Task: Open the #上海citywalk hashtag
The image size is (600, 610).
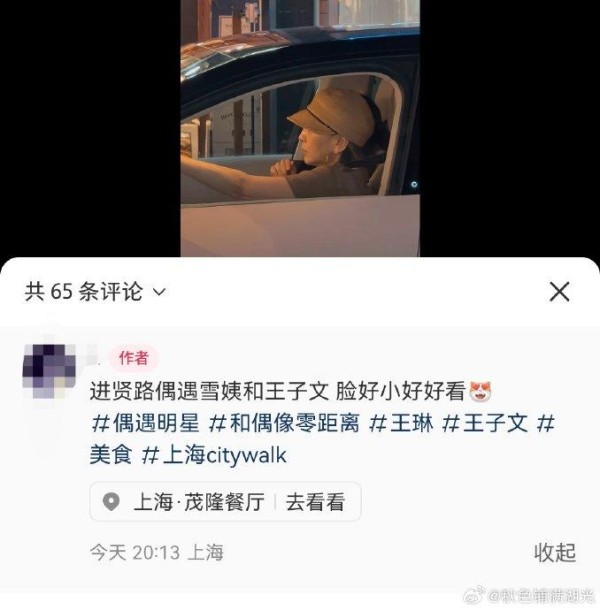Action: 213,455
